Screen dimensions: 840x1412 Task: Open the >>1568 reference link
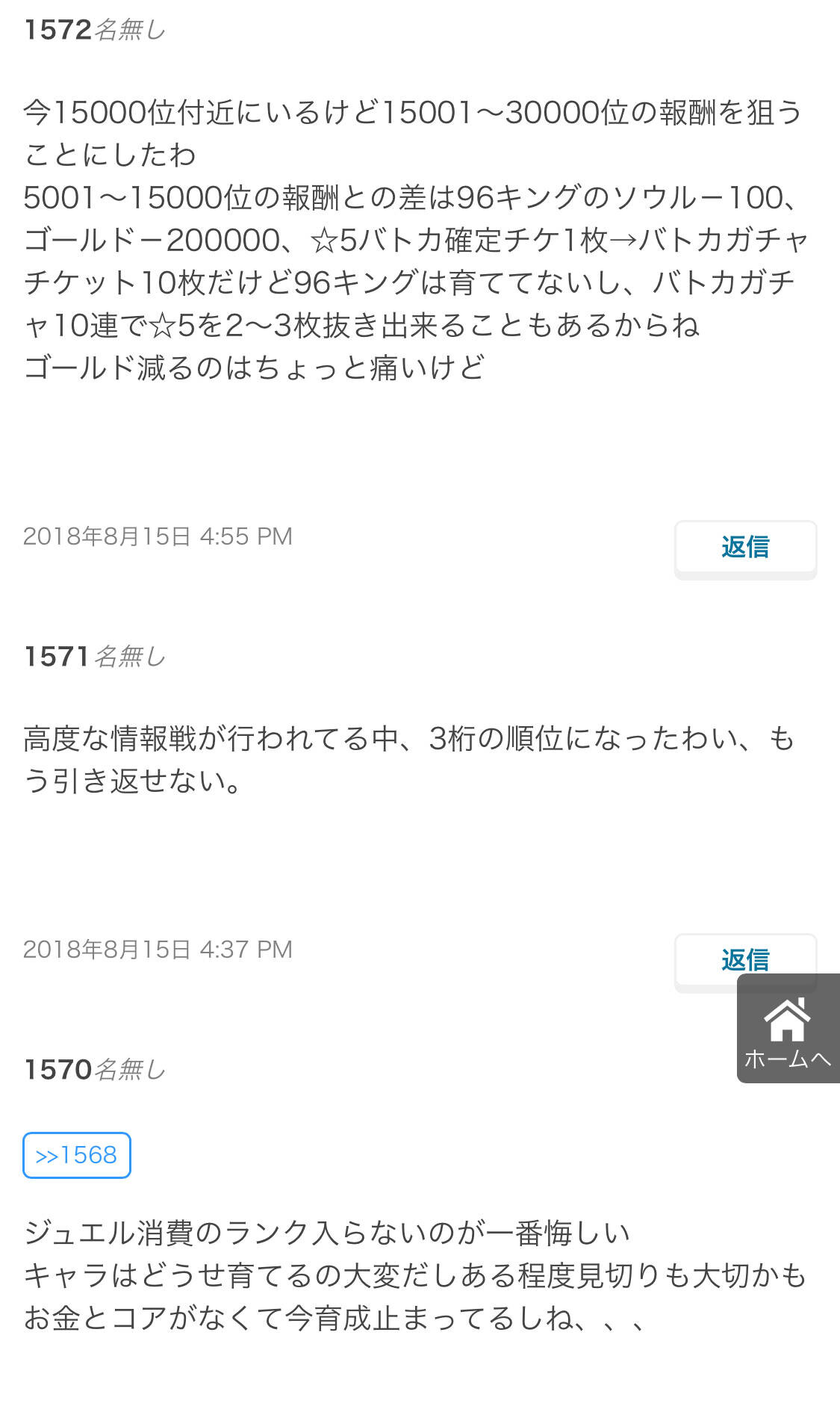click(x=77, y=1155)
